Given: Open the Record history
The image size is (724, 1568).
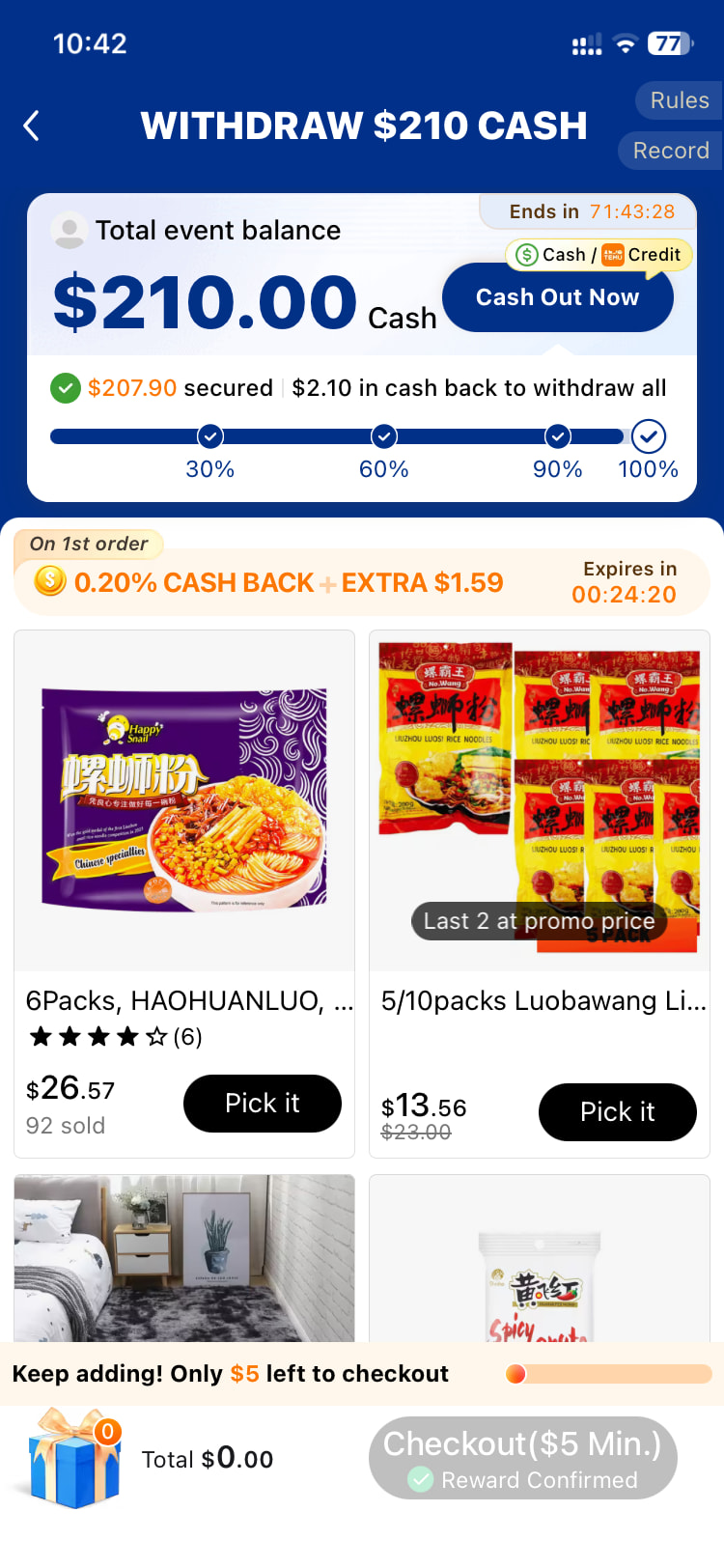Looking at the screenshot, I should [x=671, y=151].
